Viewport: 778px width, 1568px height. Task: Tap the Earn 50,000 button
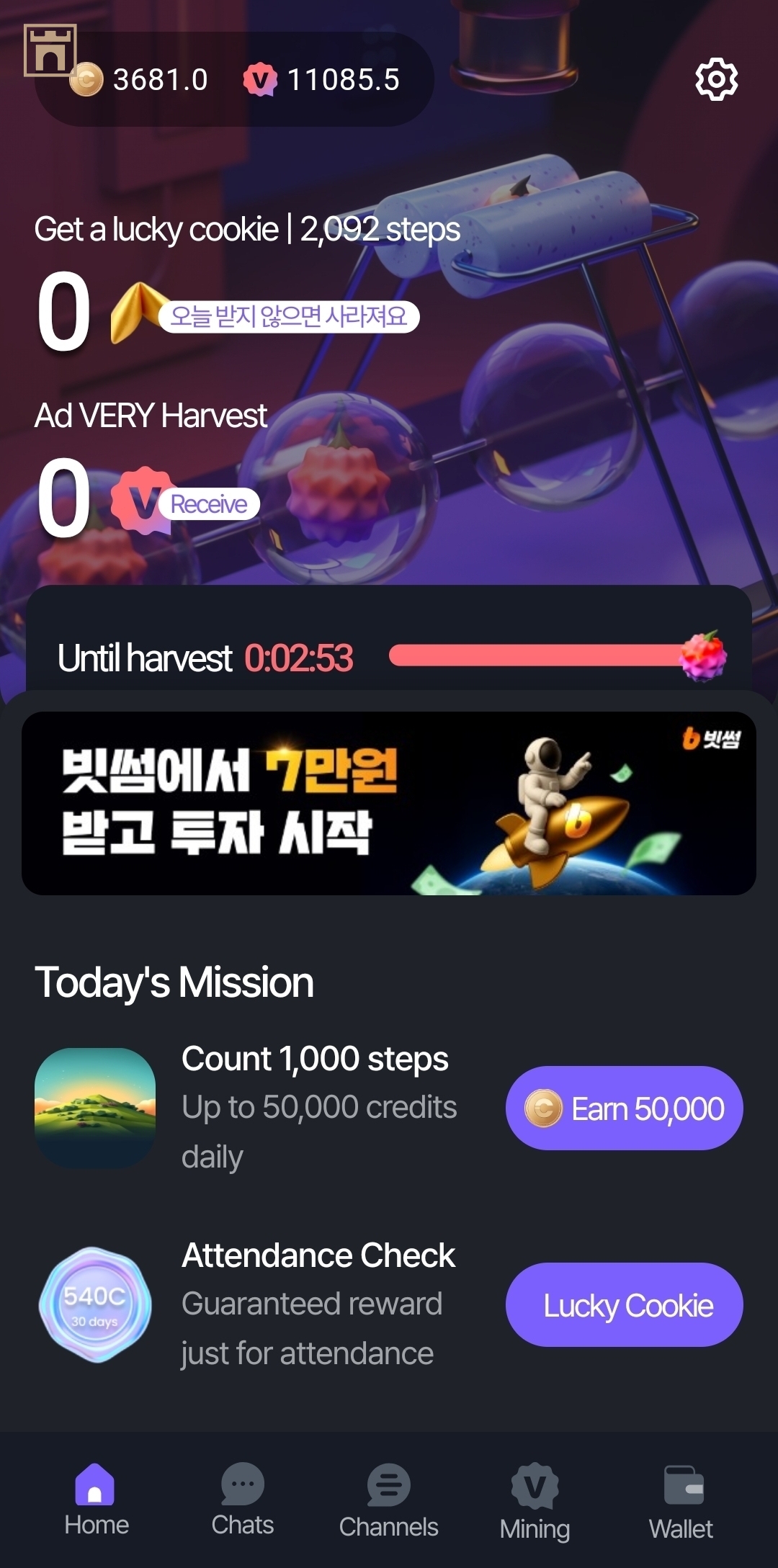point(624,1108)
